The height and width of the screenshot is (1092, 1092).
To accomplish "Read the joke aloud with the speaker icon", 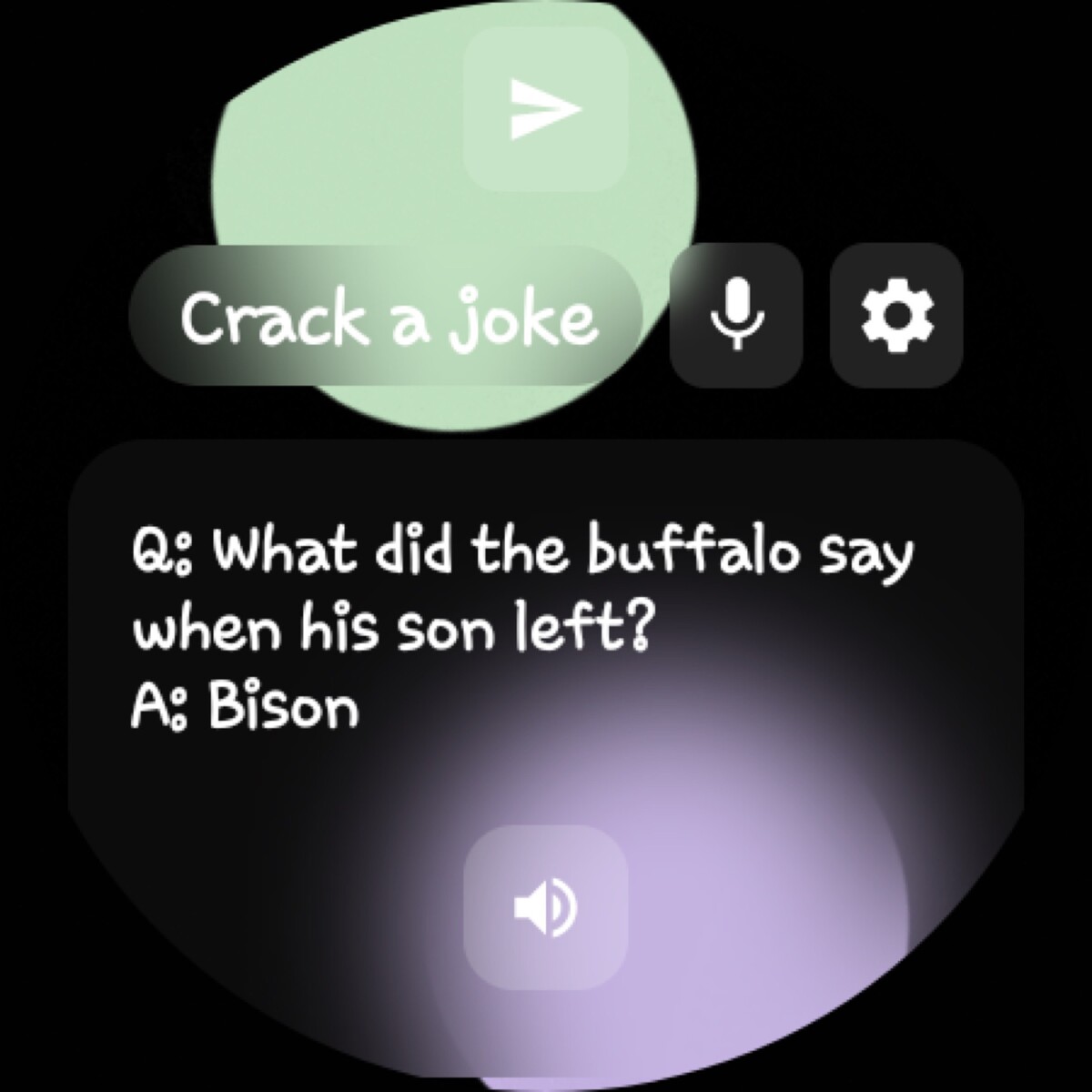I will (545, 907).
